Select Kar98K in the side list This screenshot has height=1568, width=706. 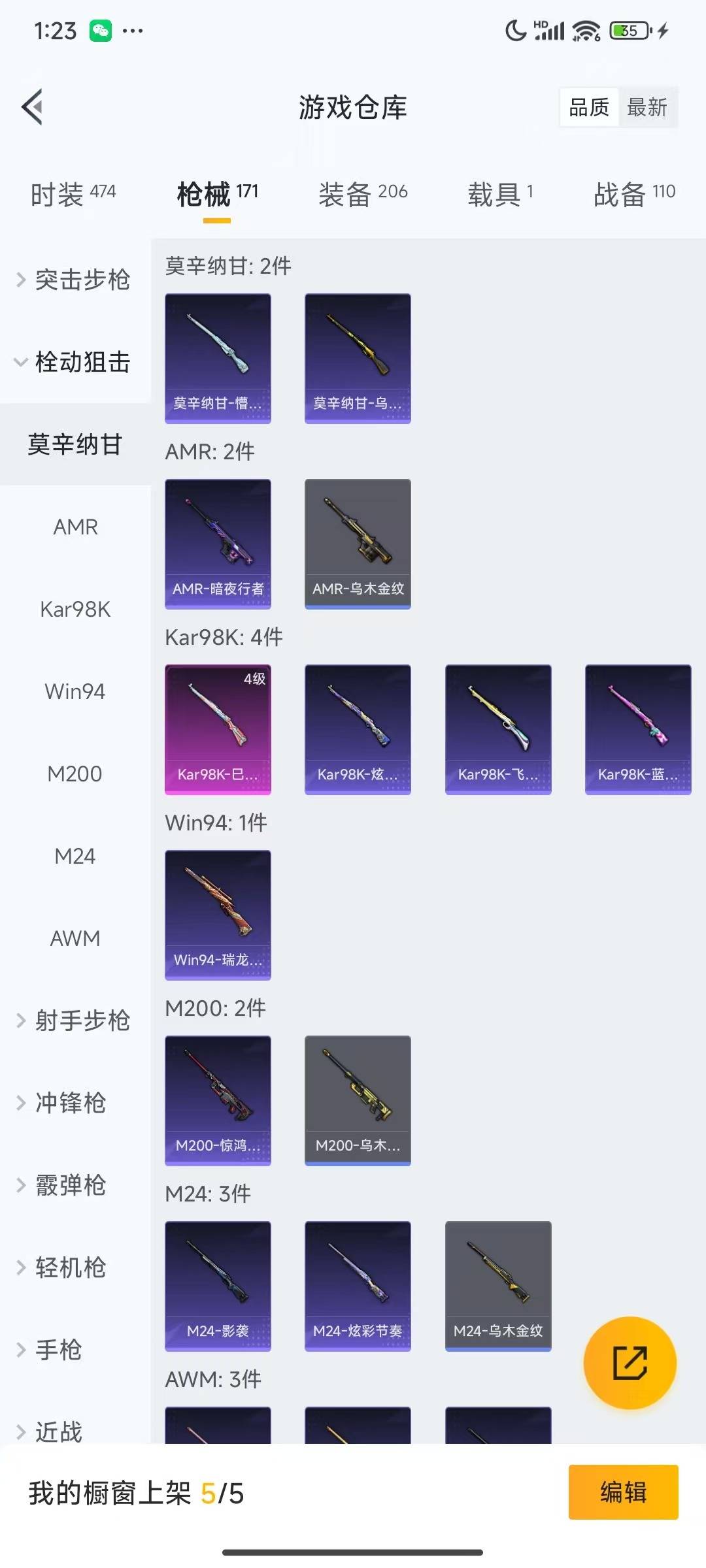[x=75, y=609]
